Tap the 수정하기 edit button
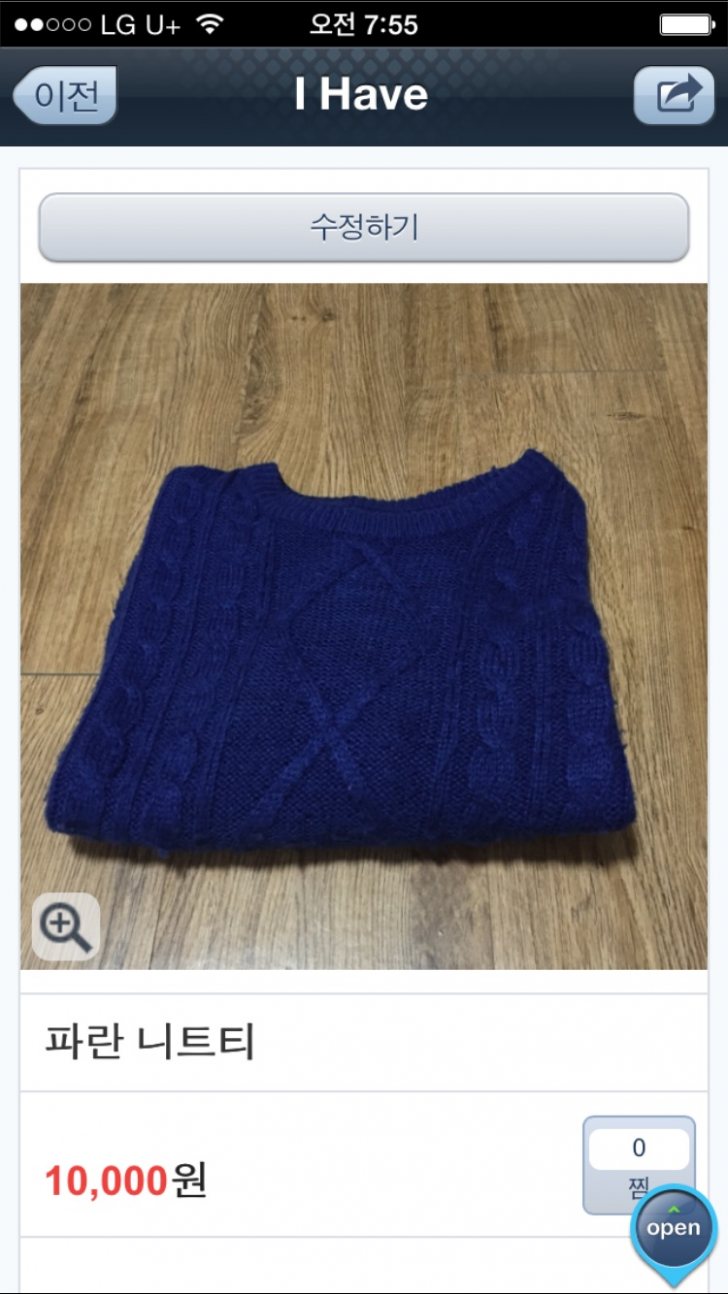 pyautogui.click(x=364, y=227)
